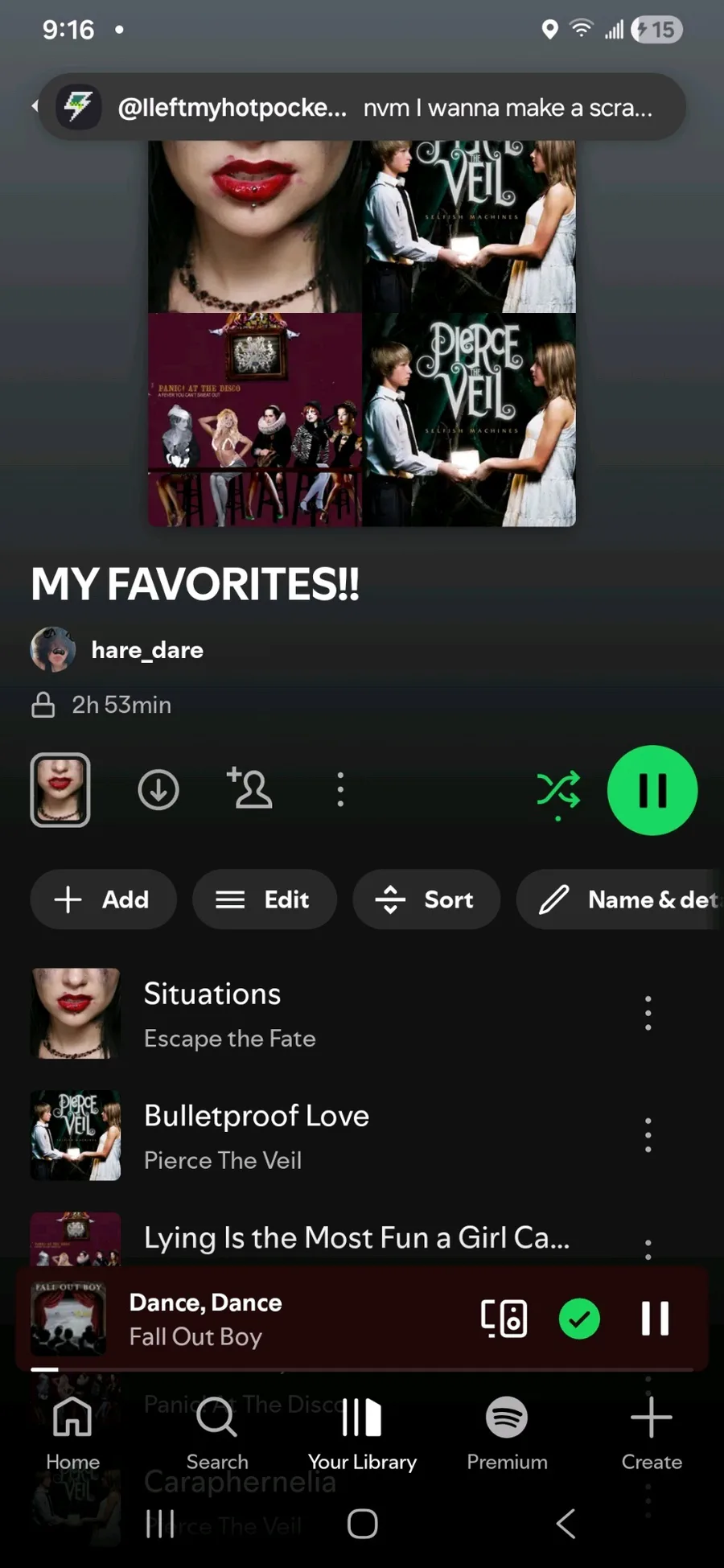Open the Edit playlist option
724x1568 pixels.
[264, 899]
